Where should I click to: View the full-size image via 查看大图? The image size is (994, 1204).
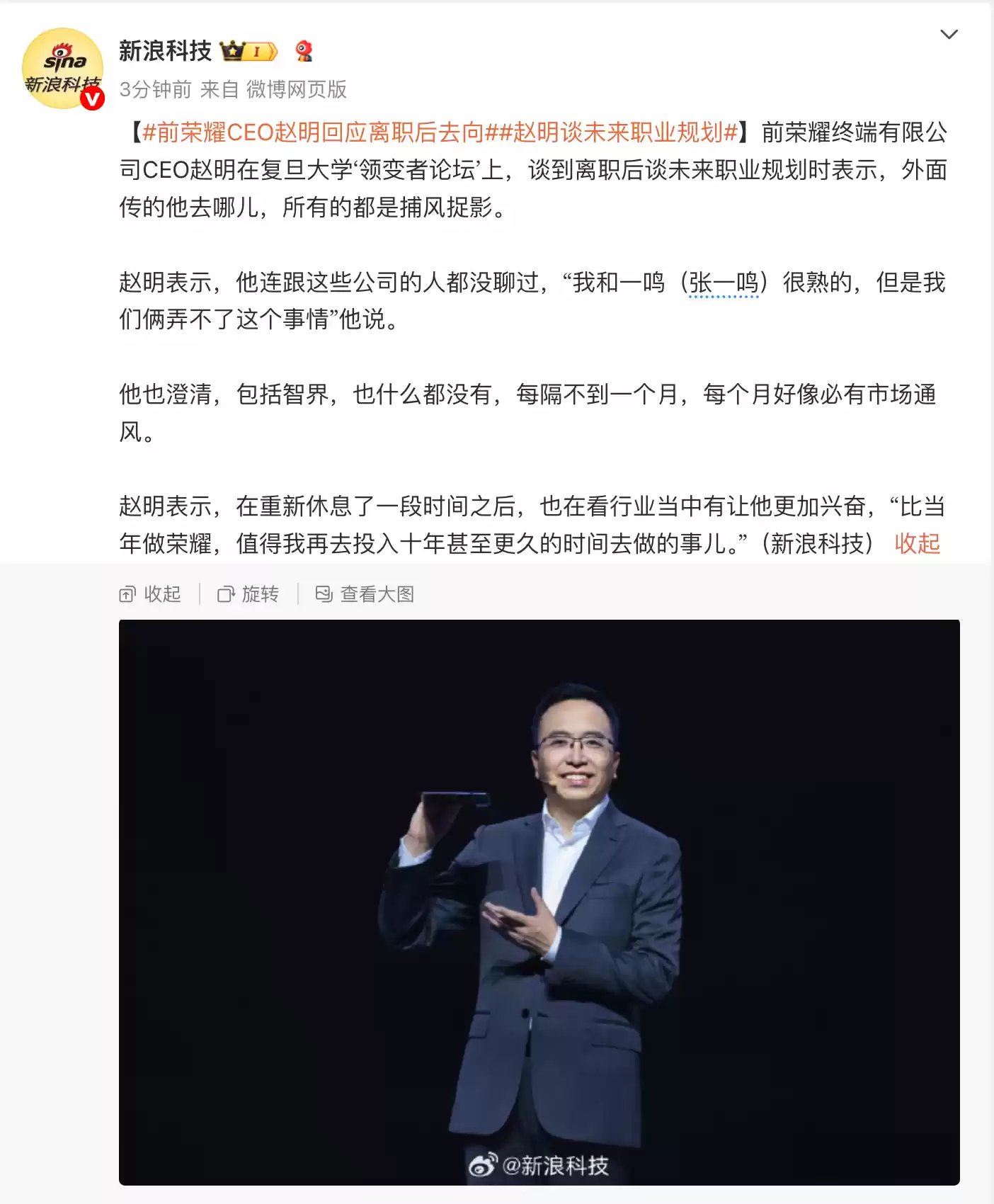365,594
